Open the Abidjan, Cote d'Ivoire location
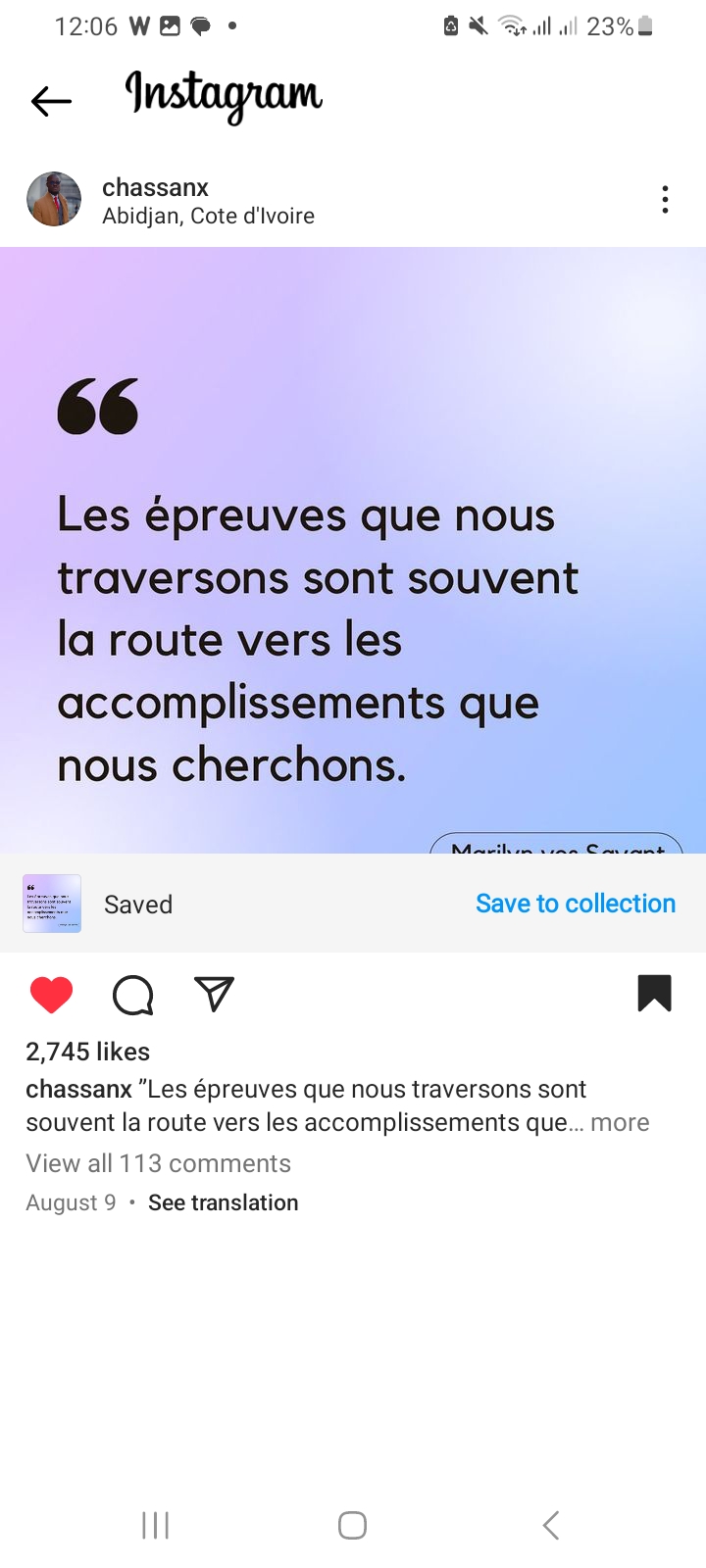Screen dimensions: 706x1568 point(208,216)
